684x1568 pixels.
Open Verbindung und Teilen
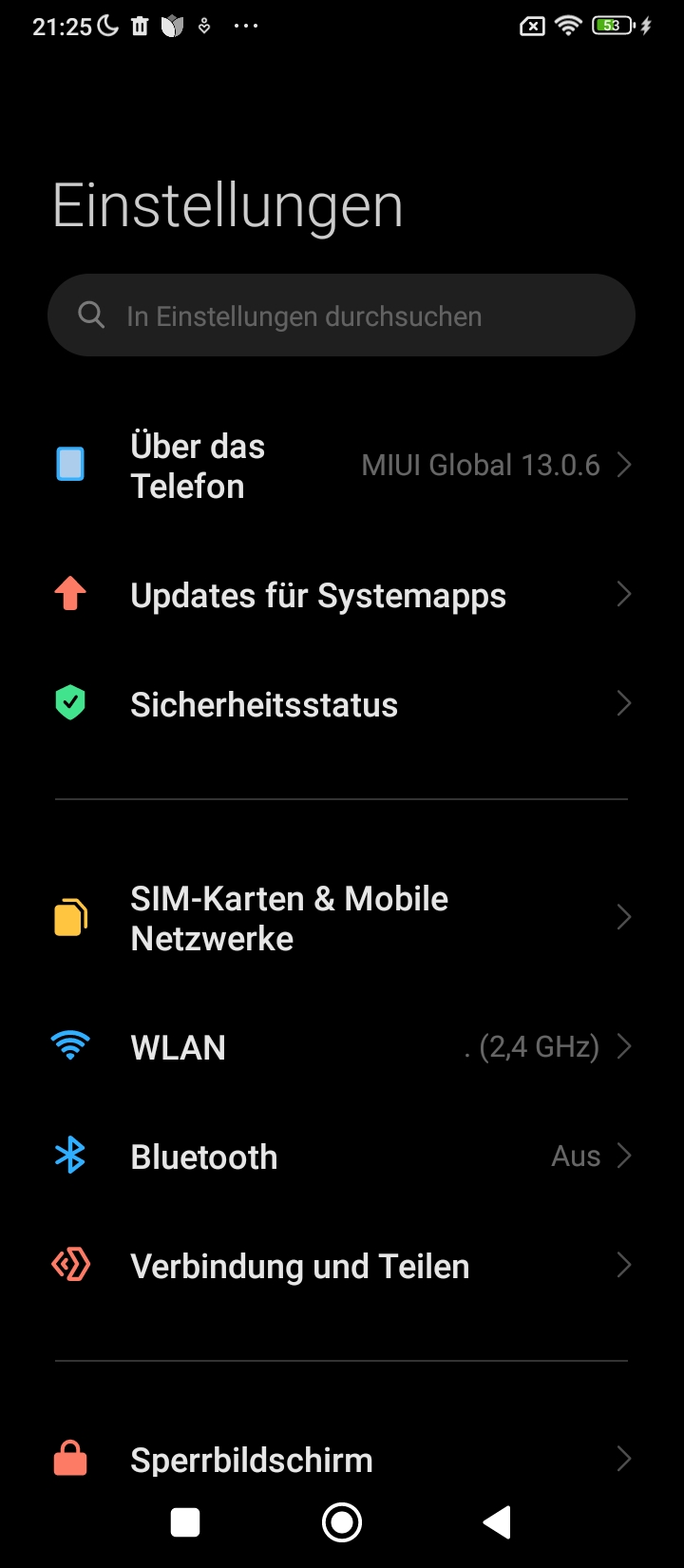342,1266
